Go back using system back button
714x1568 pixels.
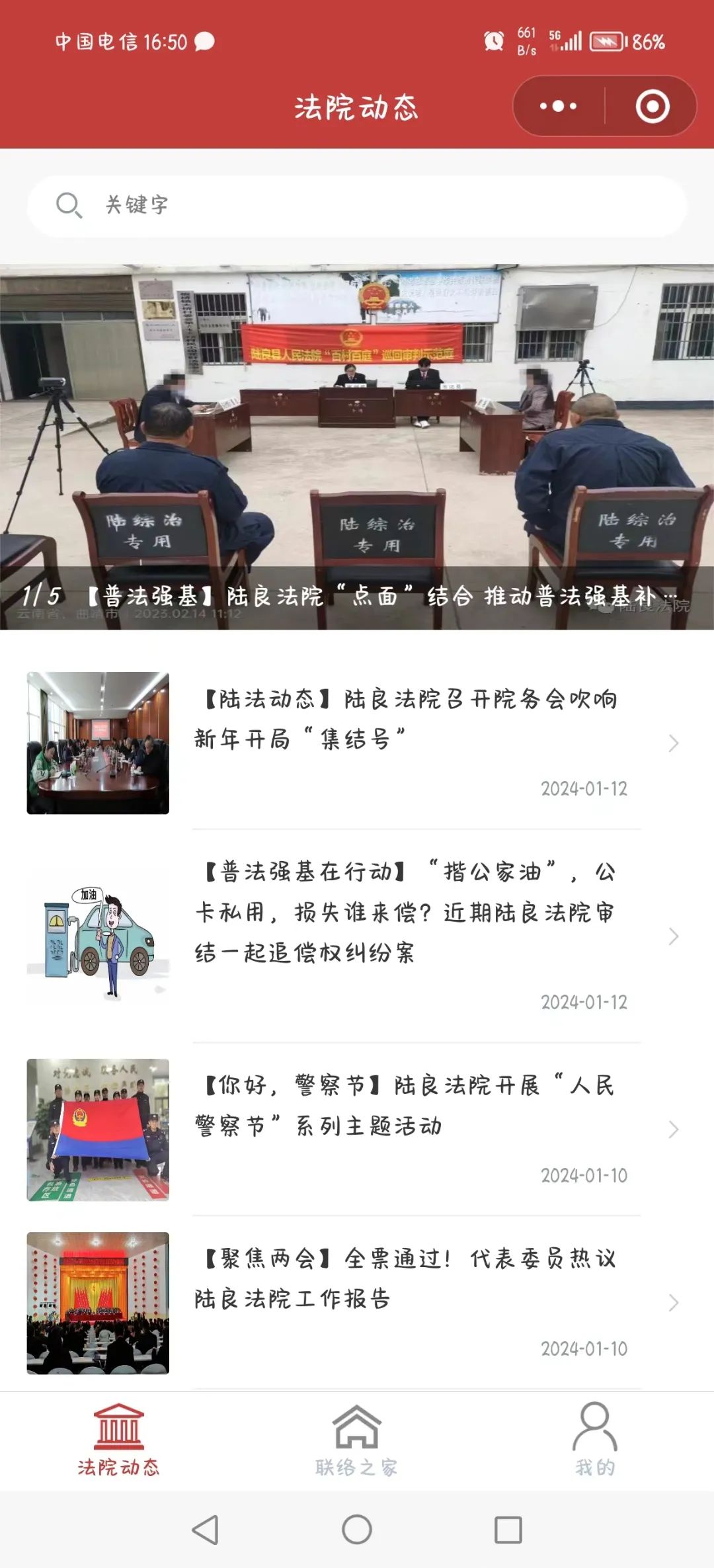[x=205, y=1530]
